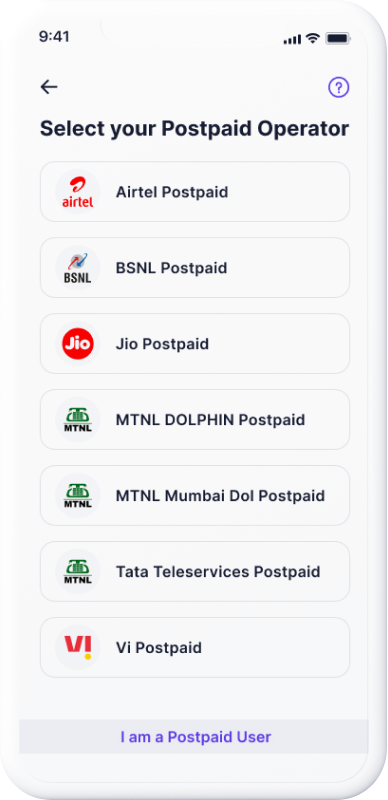Choose BSNL Postpaid
Viewport: 388px width, 800px height.
195,268
